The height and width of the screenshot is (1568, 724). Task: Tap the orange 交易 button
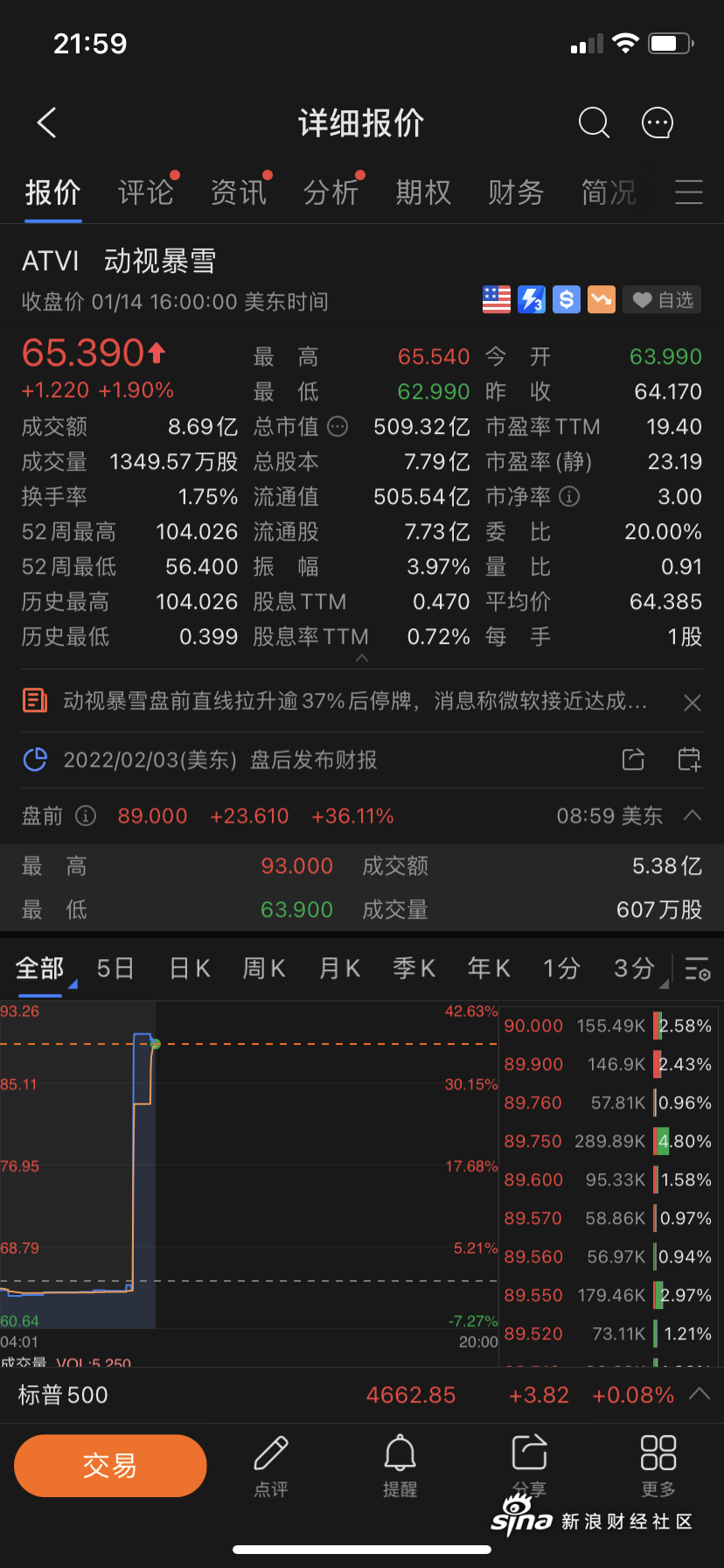tap(110, 1466)
